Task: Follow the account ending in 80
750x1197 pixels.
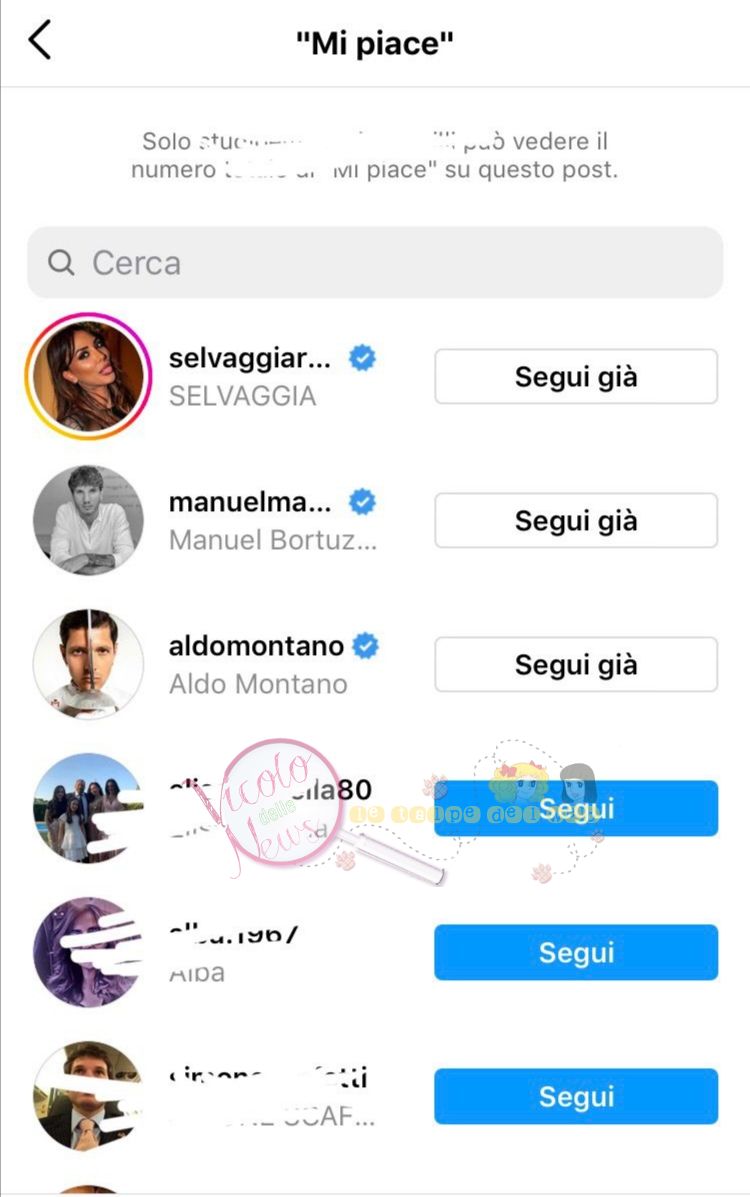Action: [x=576, y=808]
